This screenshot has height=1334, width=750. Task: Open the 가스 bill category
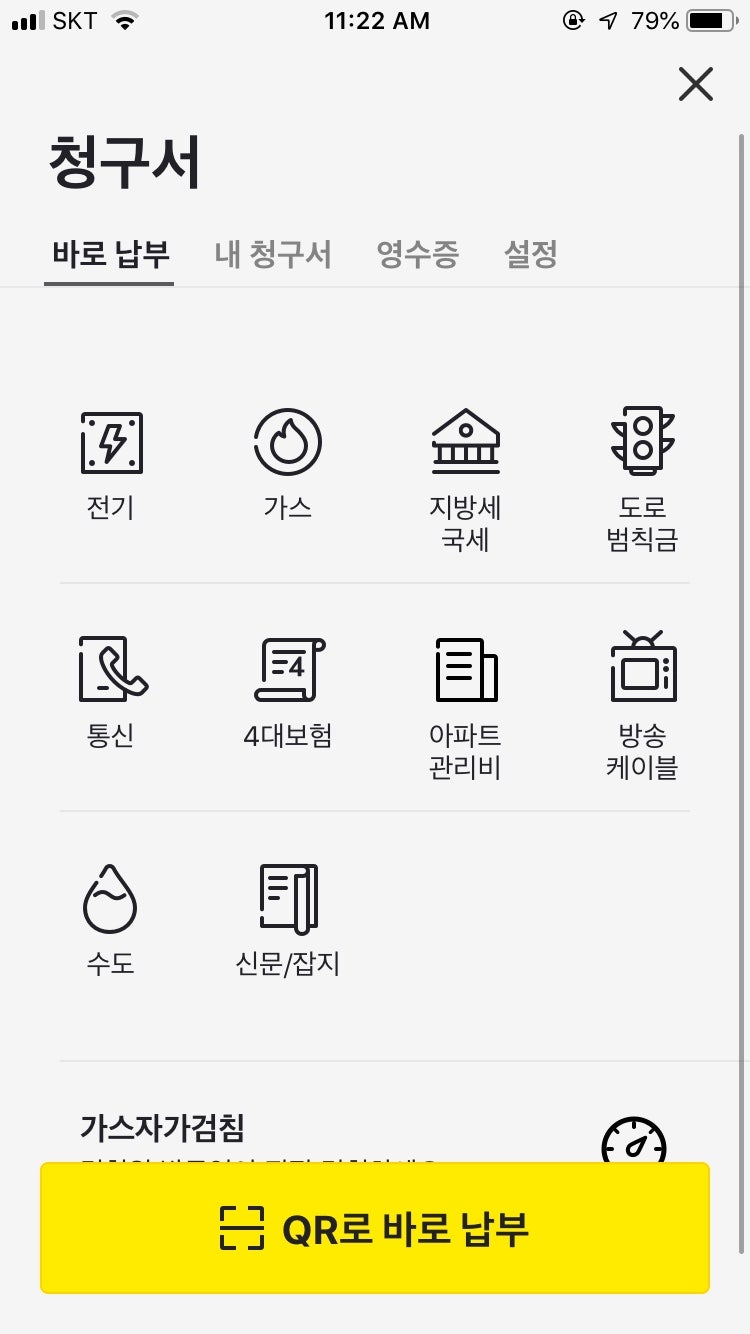tap(288, 466)
